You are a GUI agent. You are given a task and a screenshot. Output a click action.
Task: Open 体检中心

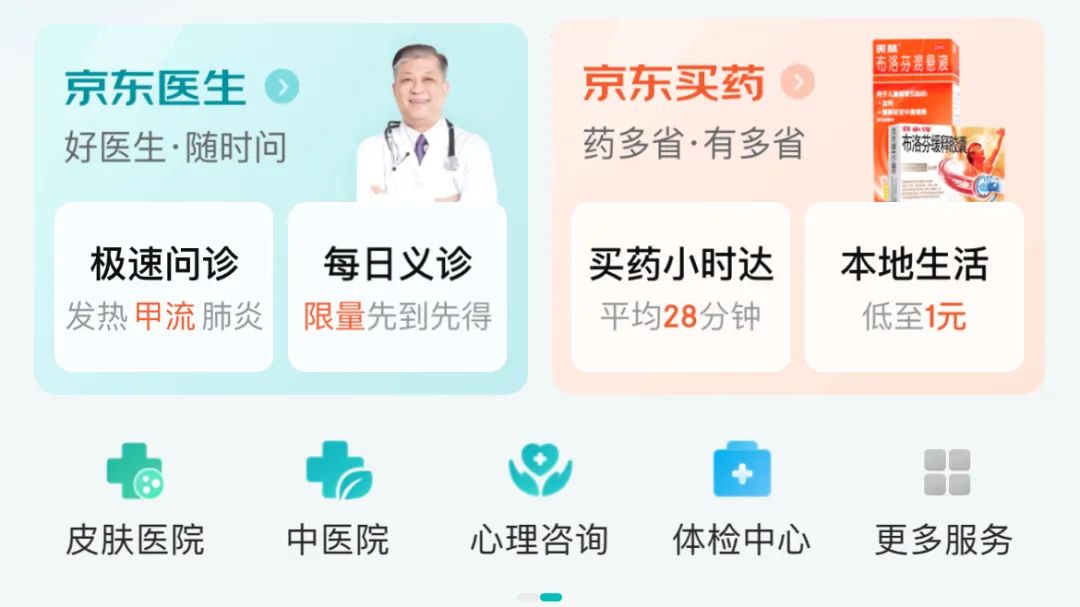[741, 500]
